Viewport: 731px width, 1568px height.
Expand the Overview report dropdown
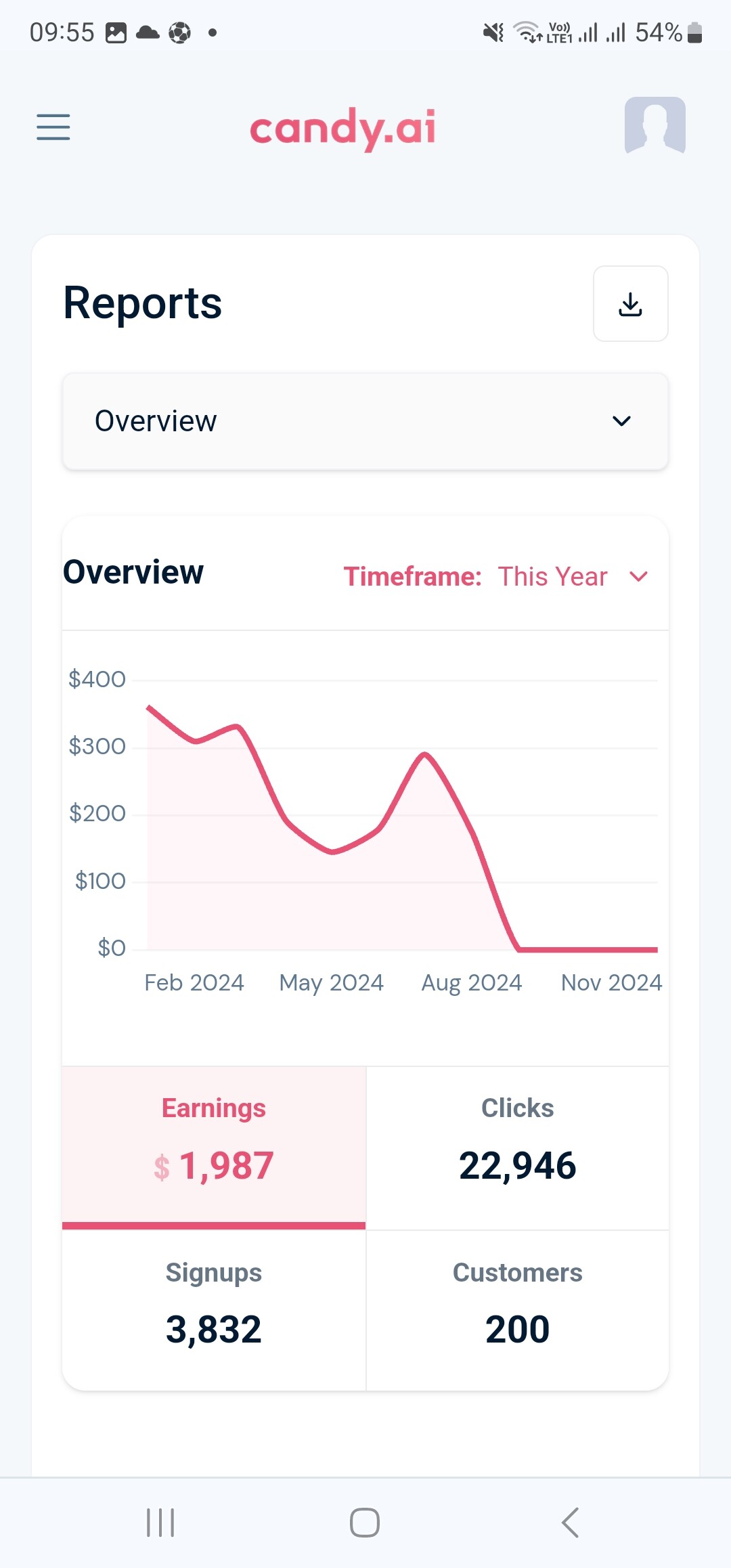click(365, 421)
